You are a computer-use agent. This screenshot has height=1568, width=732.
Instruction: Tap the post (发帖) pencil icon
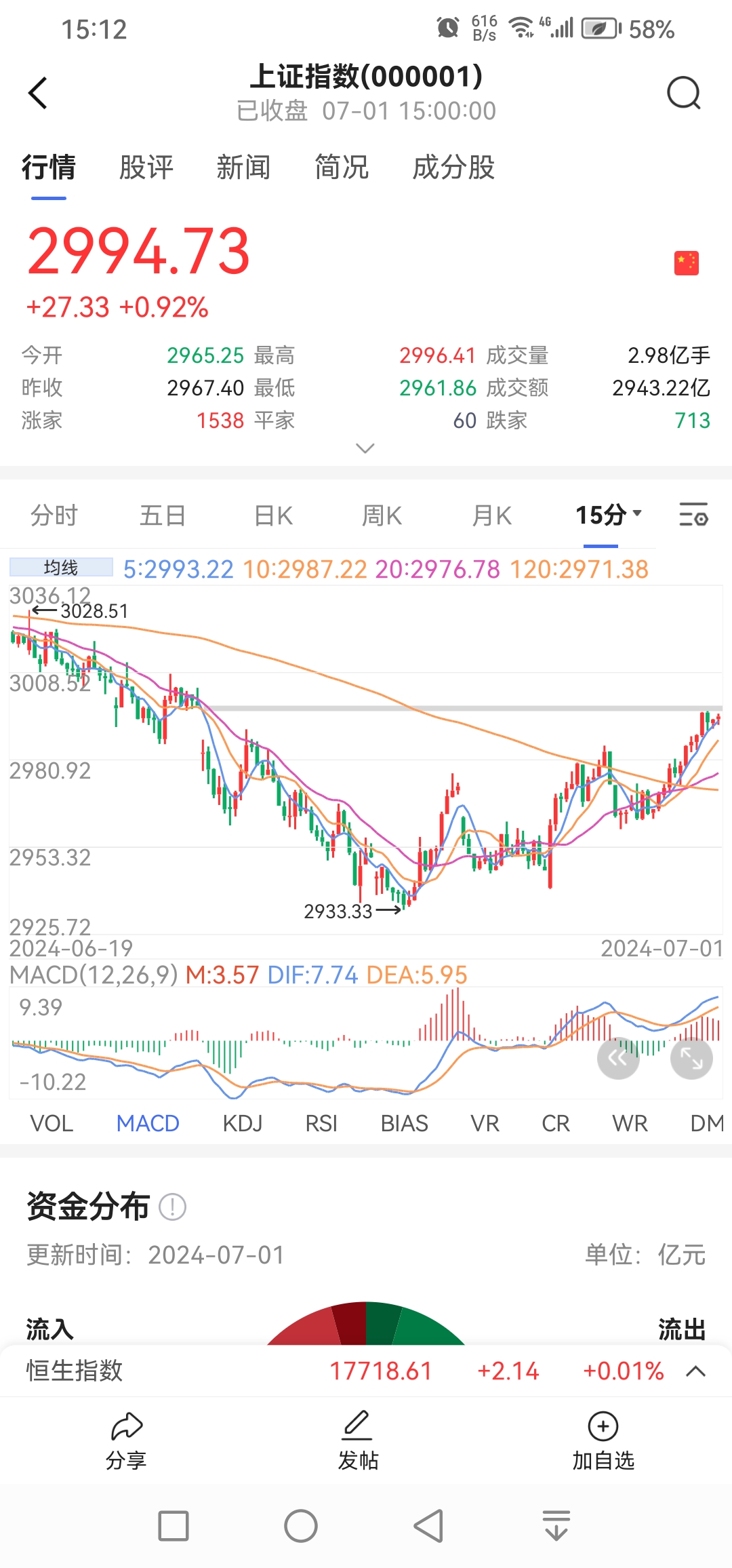[x=357, y=1427]
